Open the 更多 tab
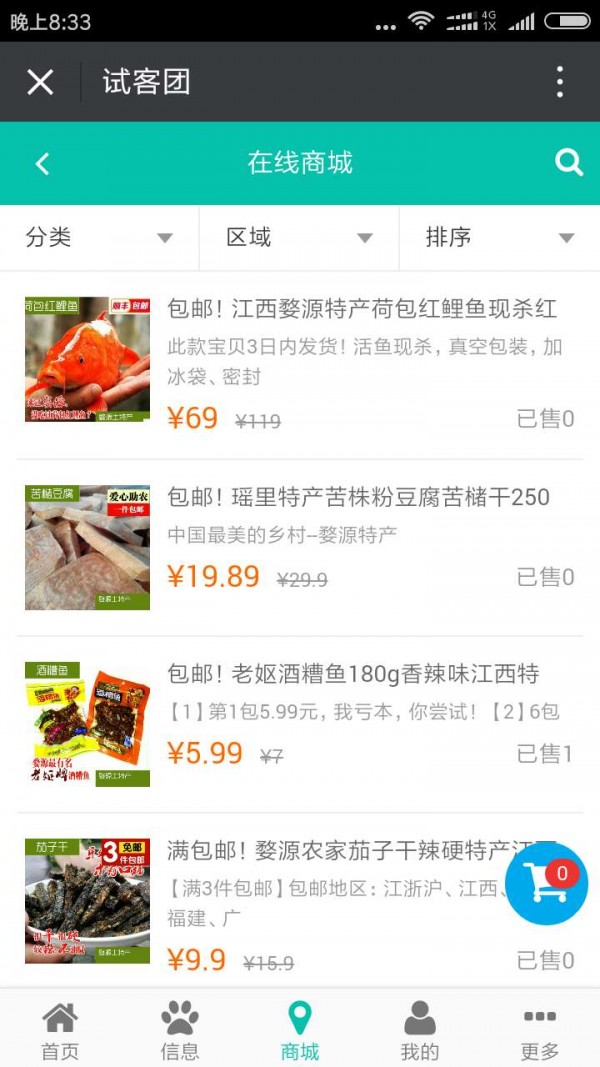The image size is (600, 1067). point(540,1030)
